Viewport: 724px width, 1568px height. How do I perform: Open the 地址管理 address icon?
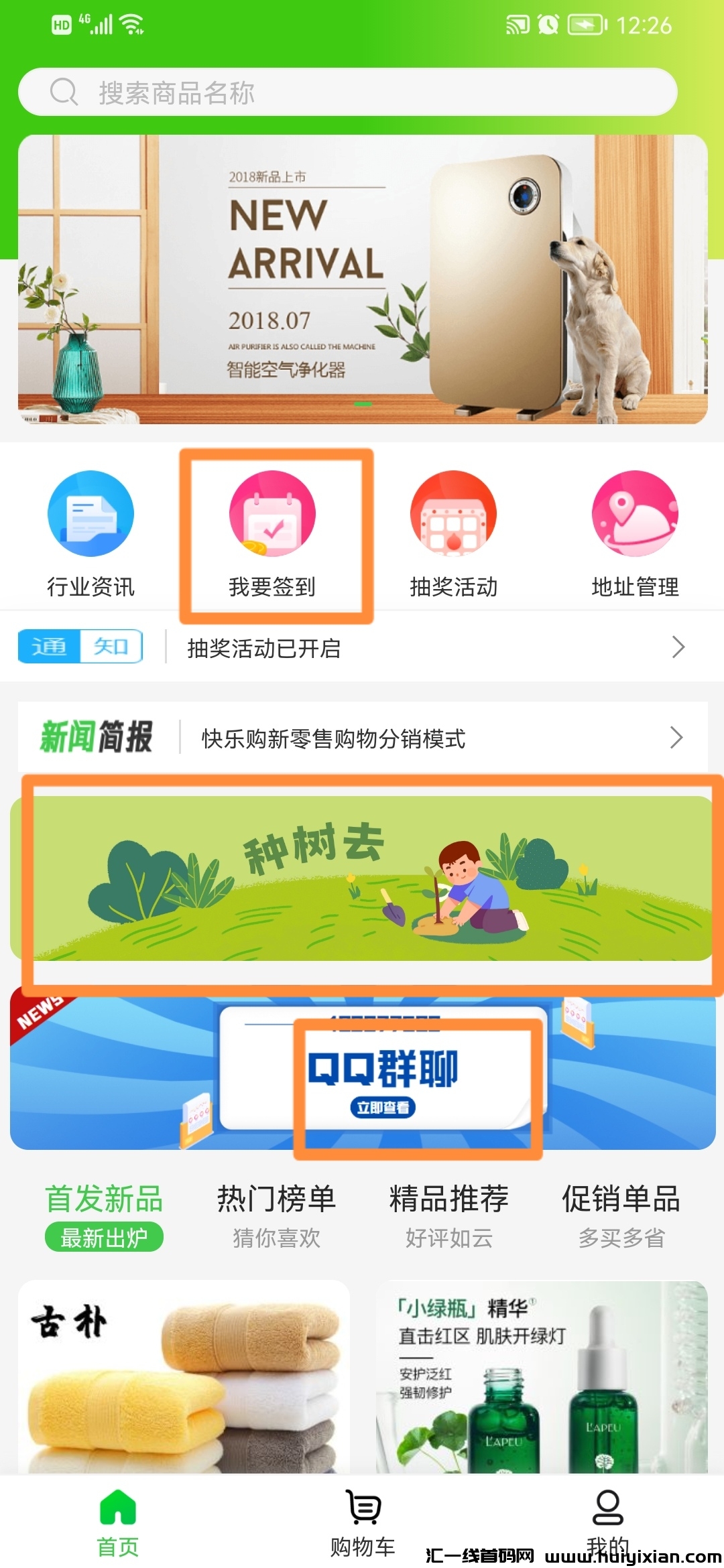[633, 513]
